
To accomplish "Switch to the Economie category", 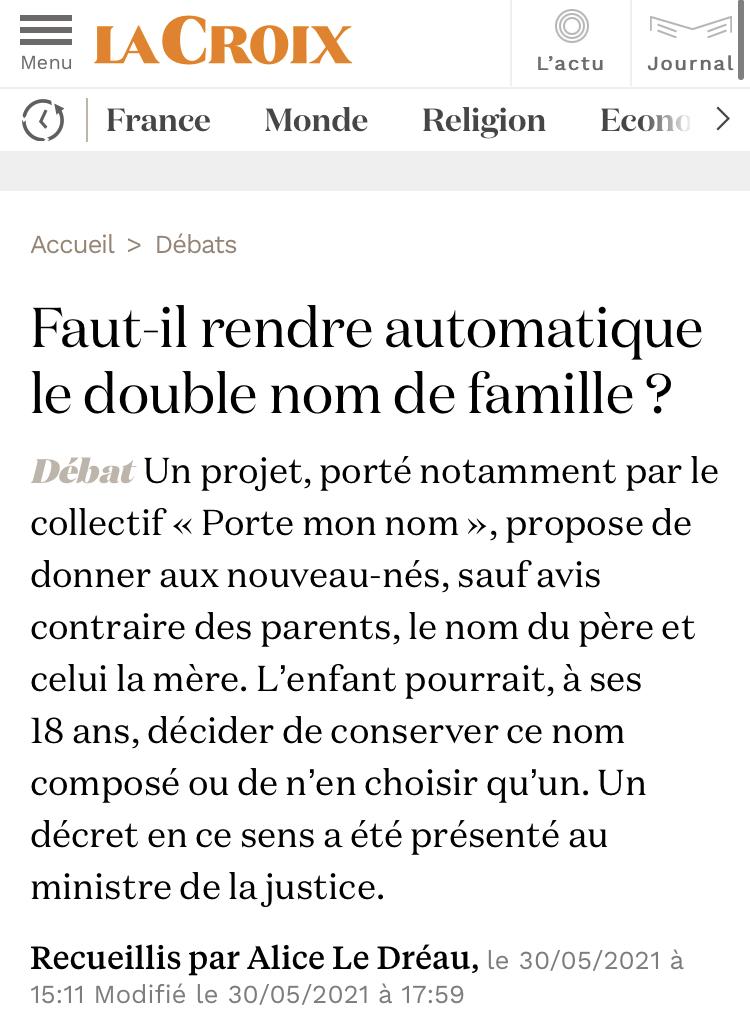I will click(645, 121).
